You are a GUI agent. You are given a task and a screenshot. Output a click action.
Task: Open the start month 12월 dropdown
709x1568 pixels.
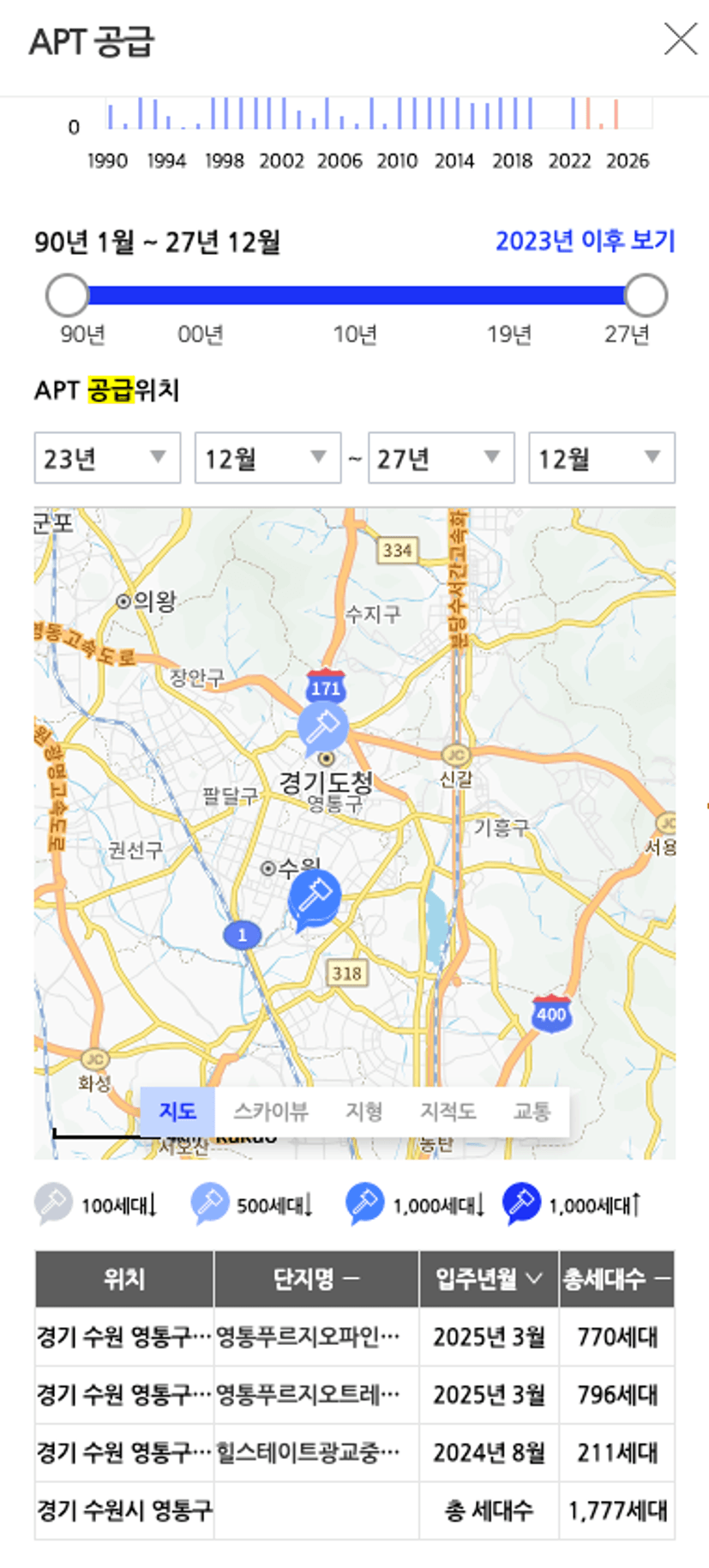click(x=267, y=458)
